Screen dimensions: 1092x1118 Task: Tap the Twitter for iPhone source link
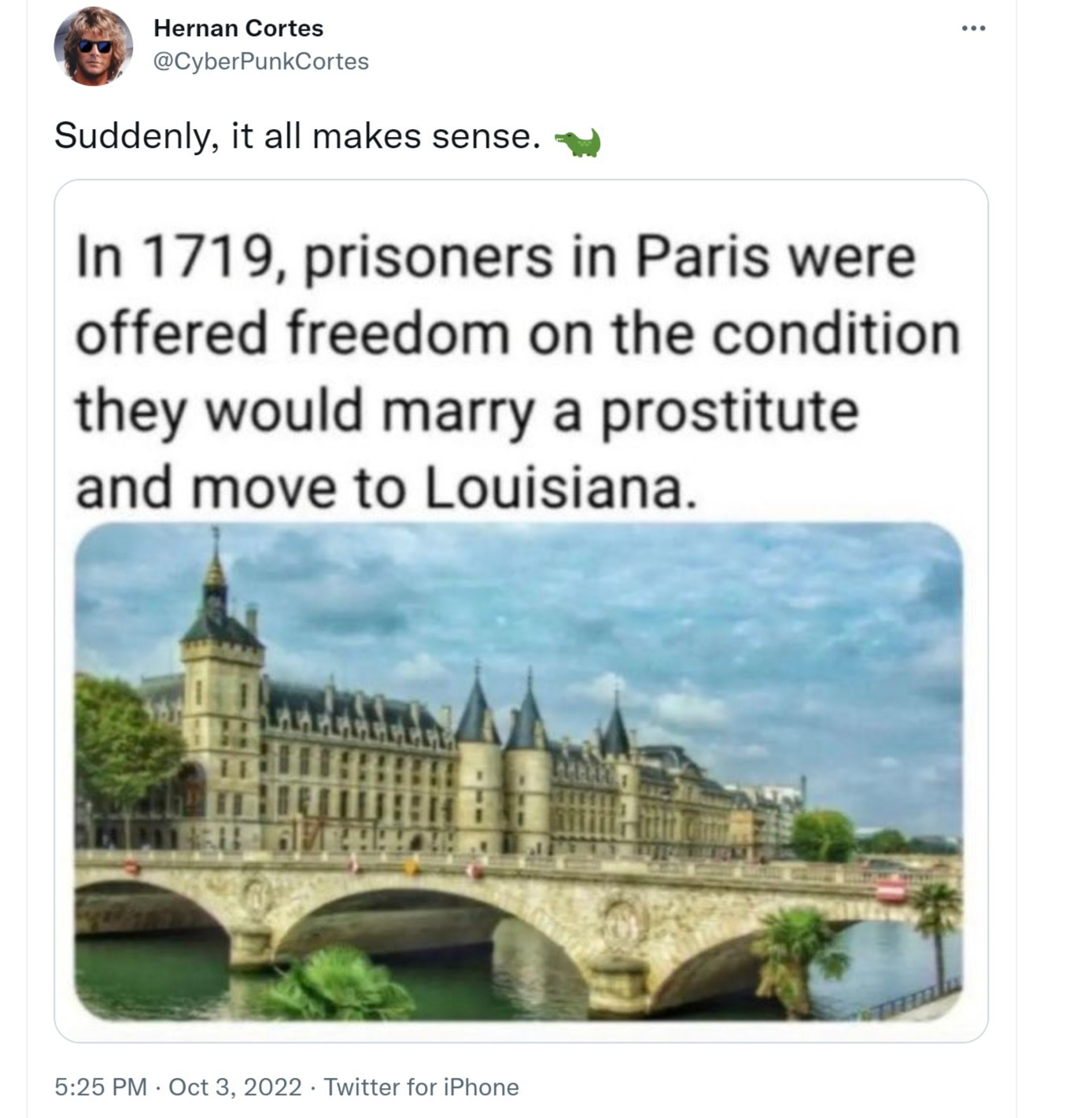[x=422, y=1087]
